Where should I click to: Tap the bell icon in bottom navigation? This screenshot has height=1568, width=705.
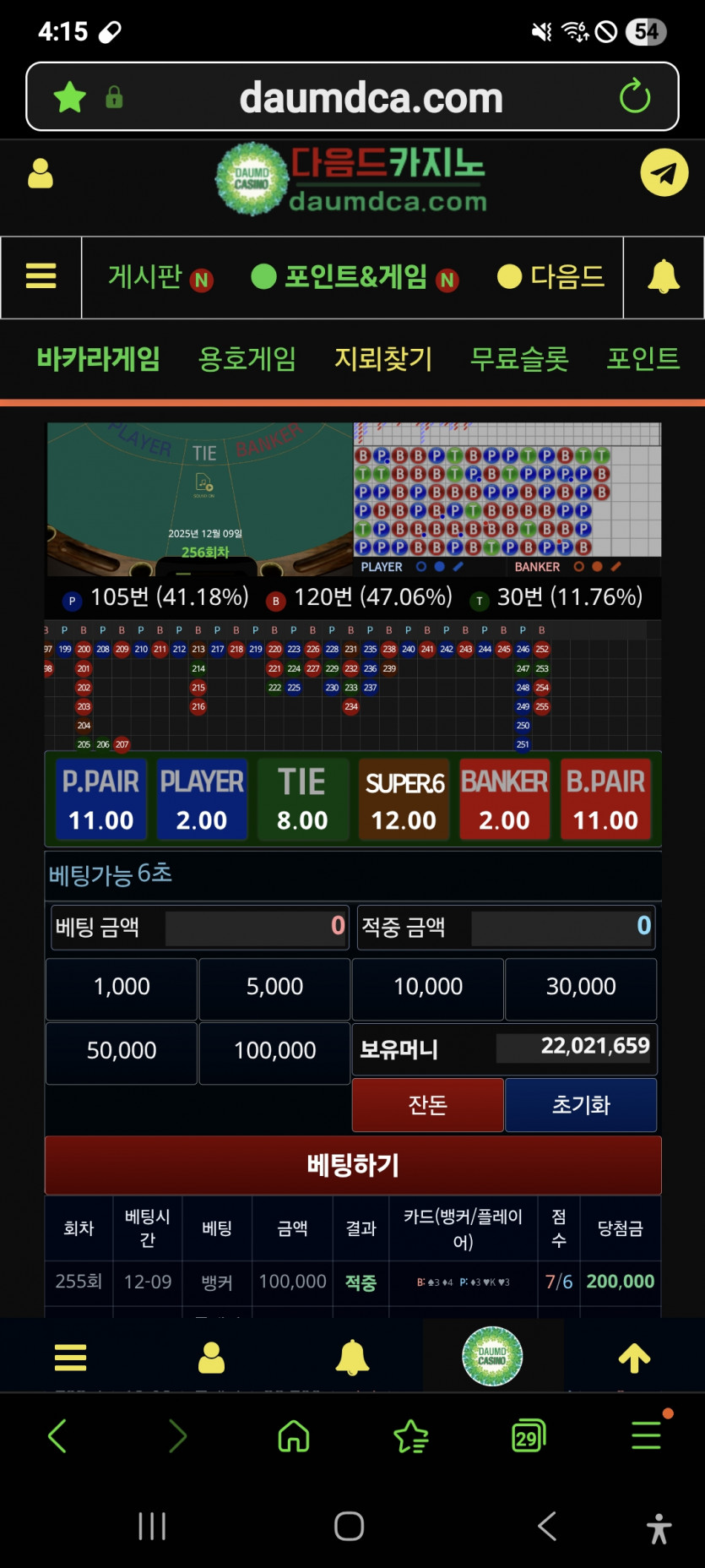click(x=352, y=1356)
